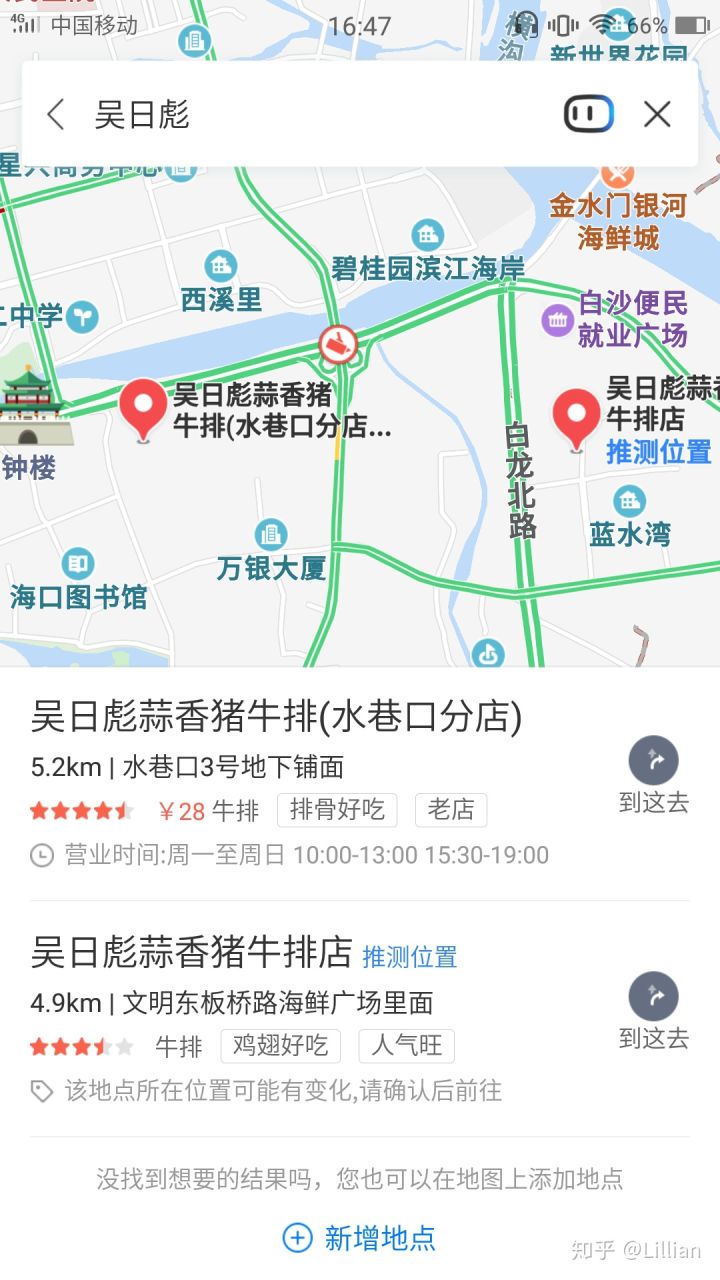Tap the 推测位置 link next to store name
720x1280 pixels.
[x=407, y=957]
